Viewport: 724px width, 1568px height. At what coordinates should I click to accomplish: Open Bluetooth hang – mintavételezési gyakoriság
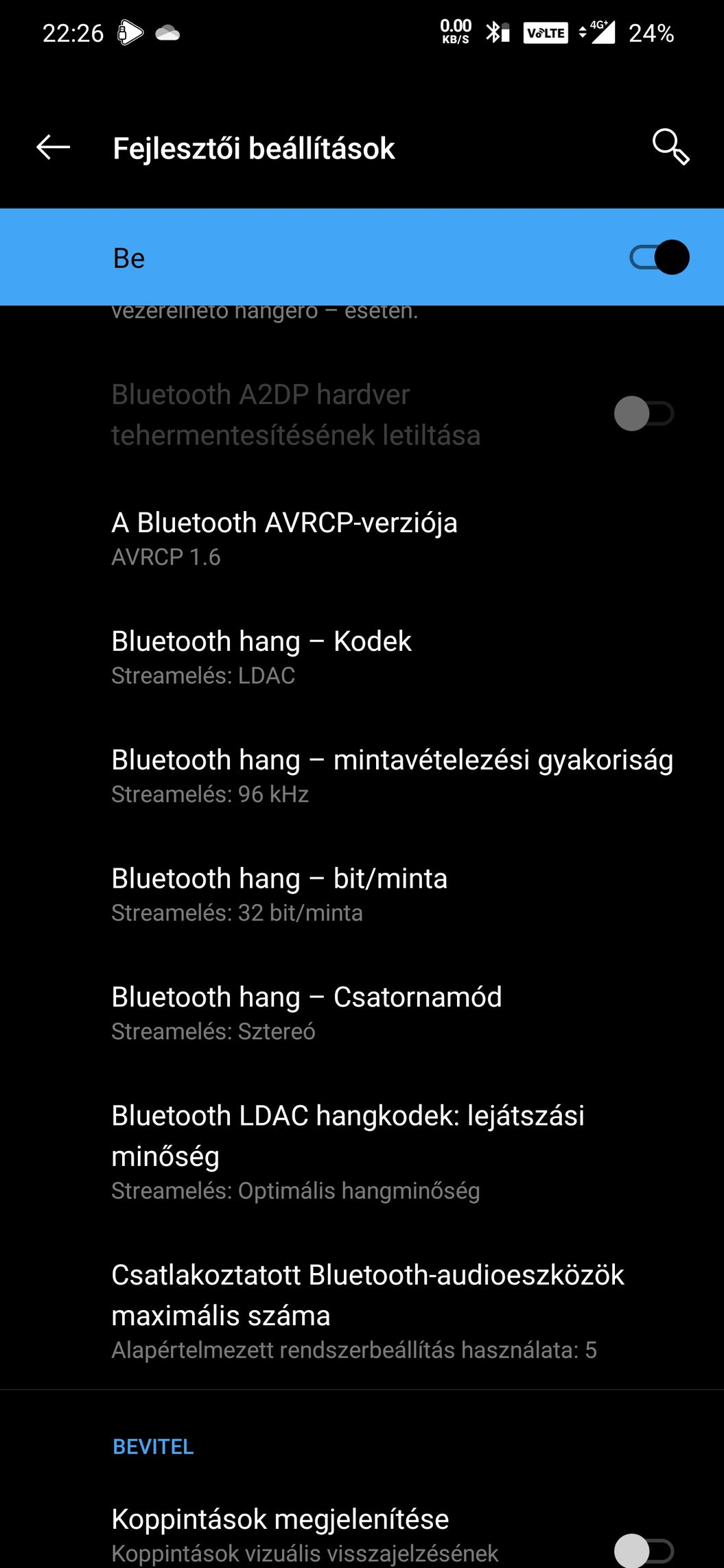pyautogui.click(x=362, y=776)
